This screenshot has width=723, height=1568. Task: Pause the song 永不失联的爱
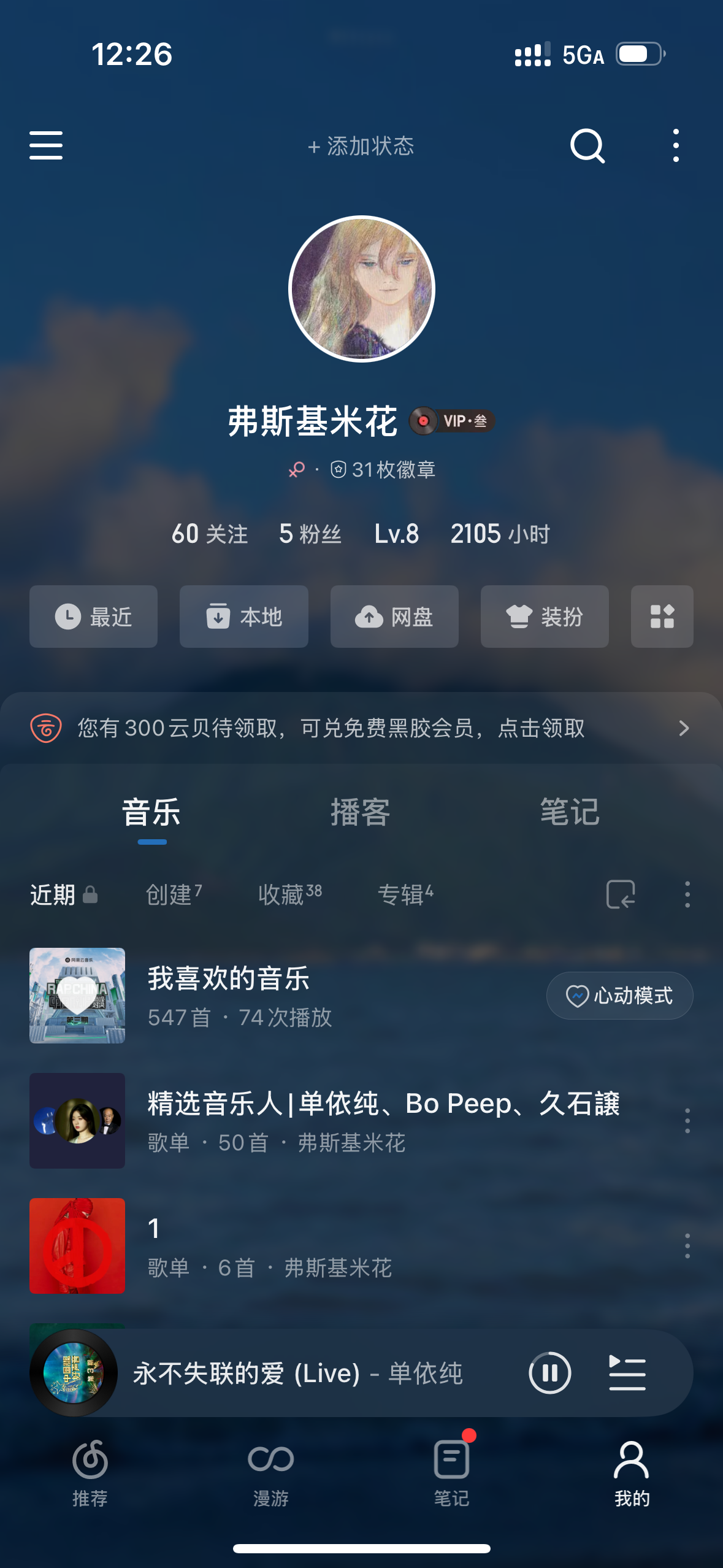click(x=549, y=1373)
